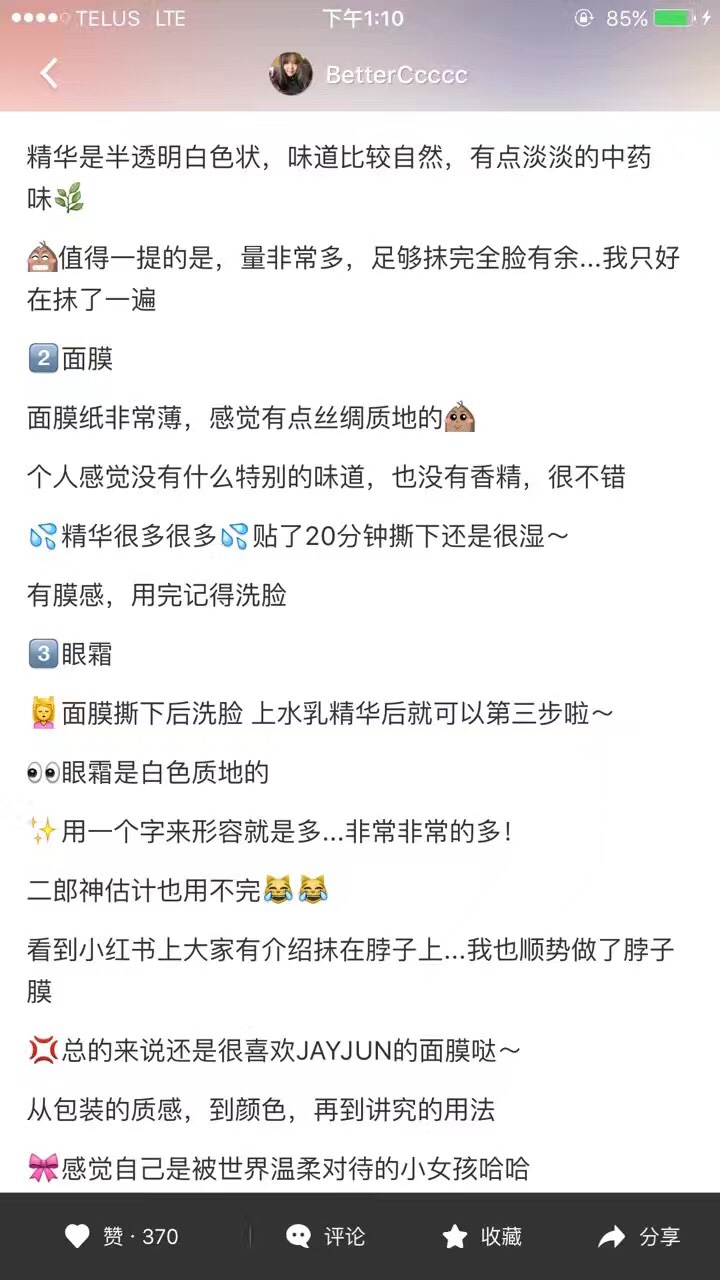Save the post with 收藏
The image size is (720, 1280).
(483, 1237)
